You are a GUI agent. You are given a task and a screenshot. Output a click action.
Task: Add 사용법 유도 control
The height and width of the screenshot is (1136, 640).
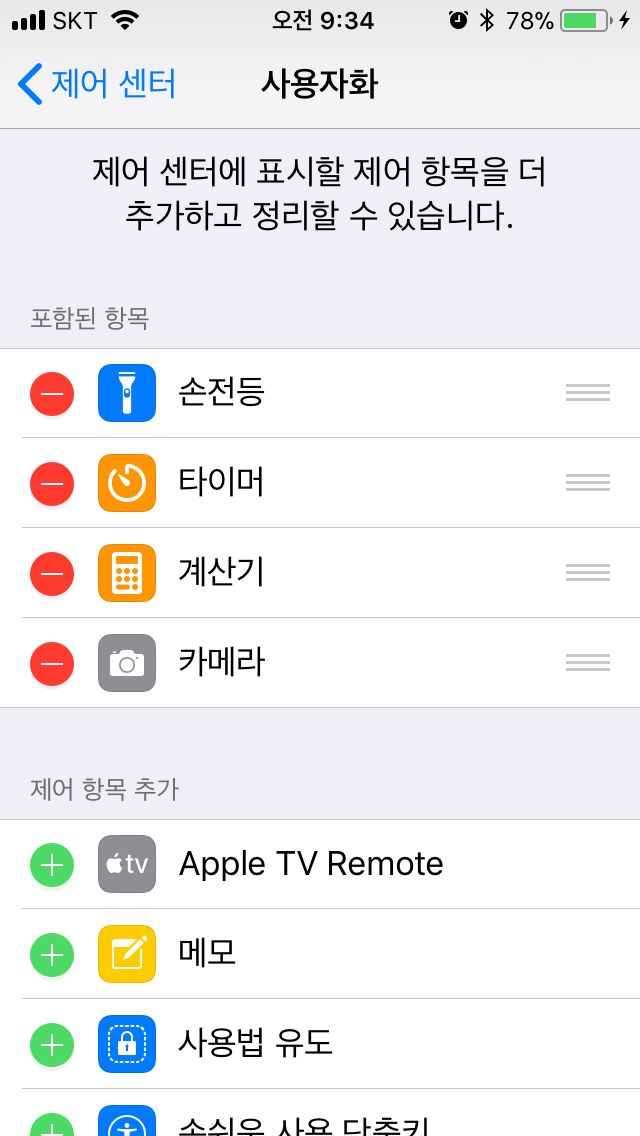click(51, 1045)
